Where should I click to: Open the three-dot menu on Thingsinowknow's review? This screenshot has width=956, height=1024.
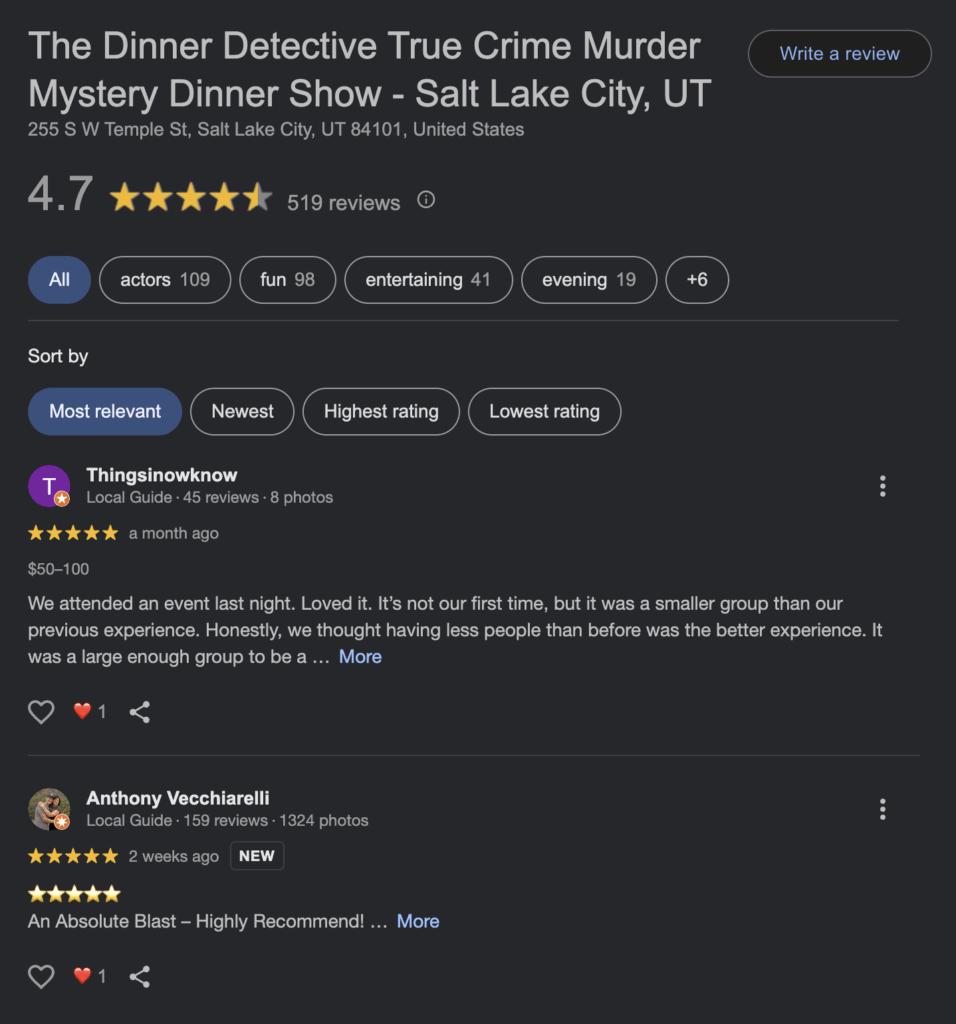point(883,486)
